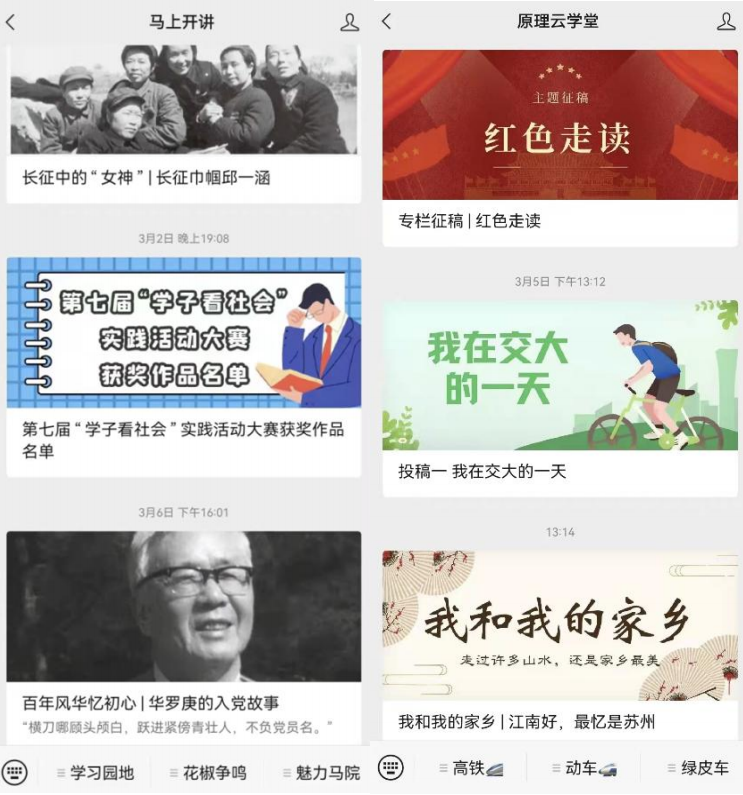Open 第七届学子看社会 获奖作品名单 article
The height and width of the screenshot is (795, 743).
coord(184,360)
